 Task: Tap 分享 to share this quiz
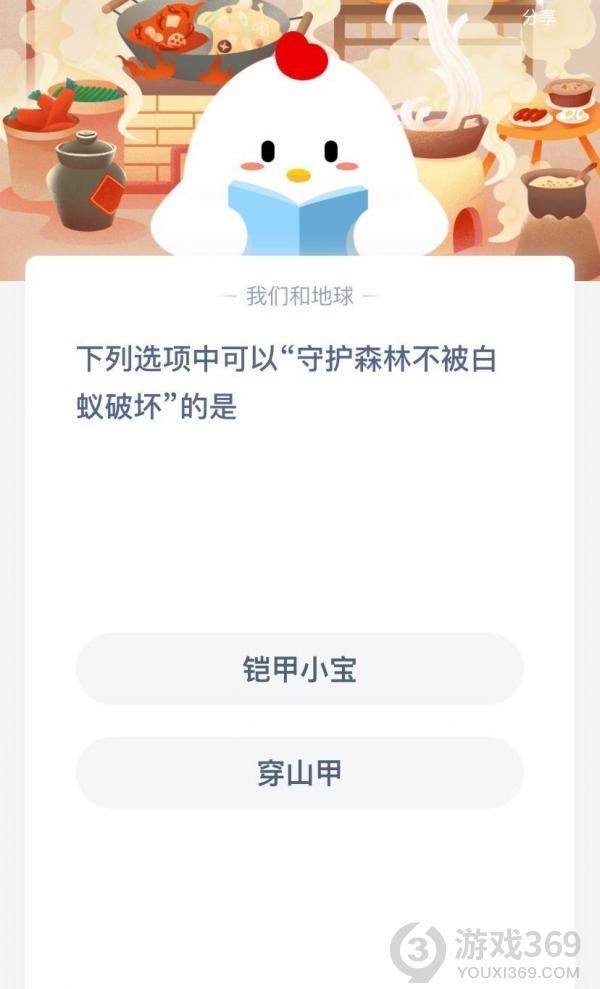pyautogui.click(x=538, y=17)
